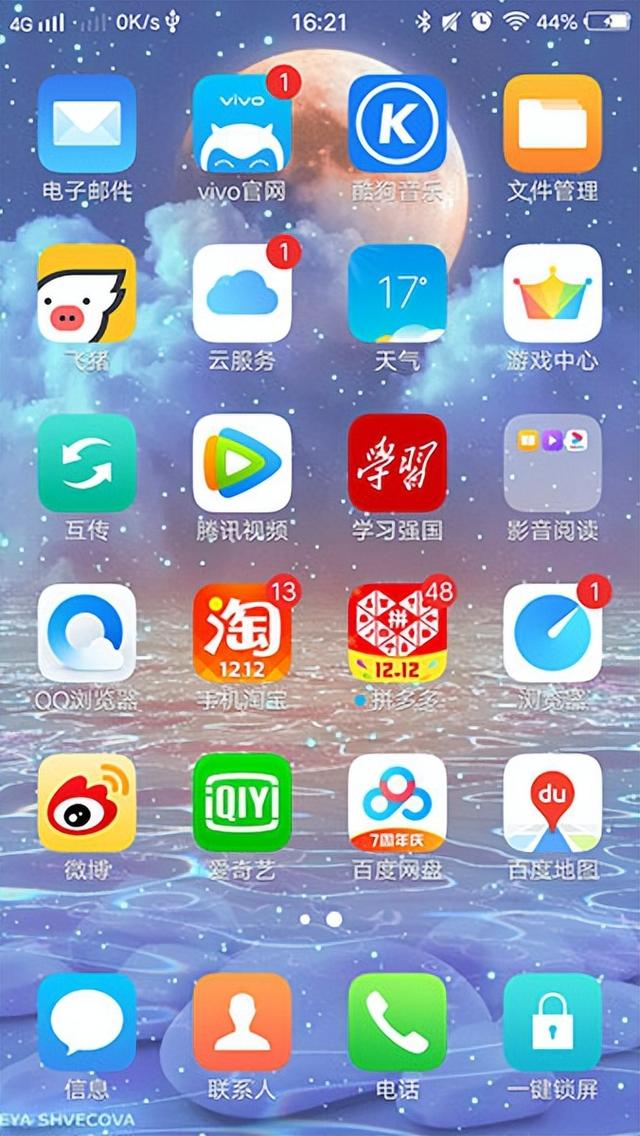
Task: Open the 学习强国 app
Action: 397,464
